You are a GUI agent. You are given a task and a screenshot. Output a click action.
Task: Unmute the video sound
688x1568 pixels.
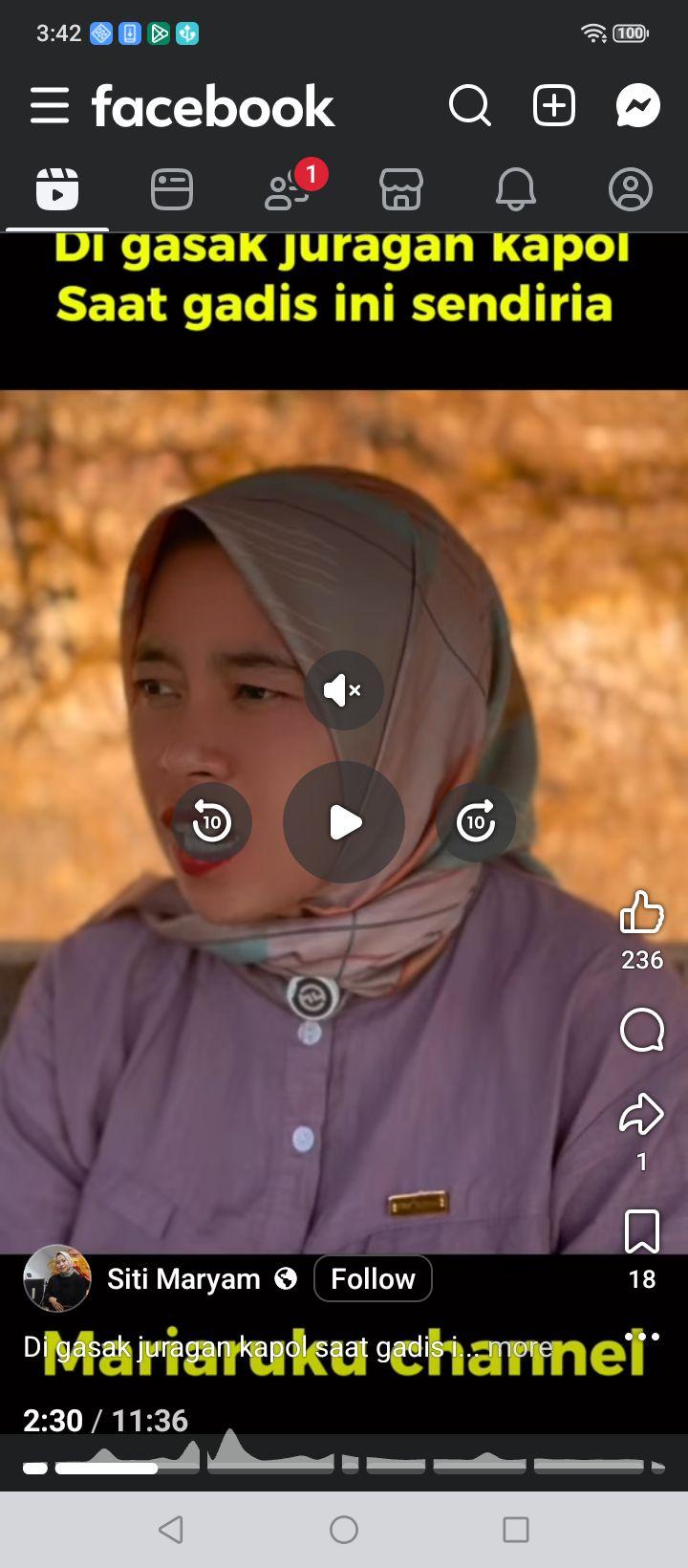344,690
